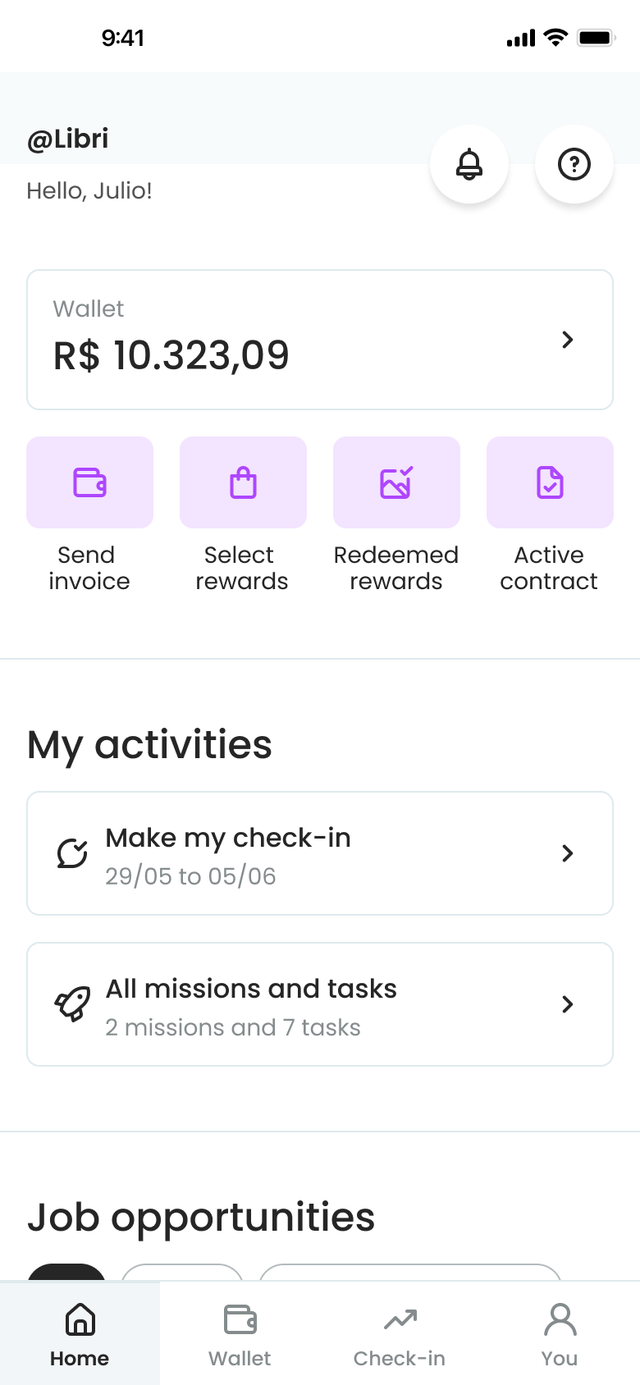640x1385 pixels.
Task: Switch to the Check-in tab
Action: click(x=399, y=1334)
